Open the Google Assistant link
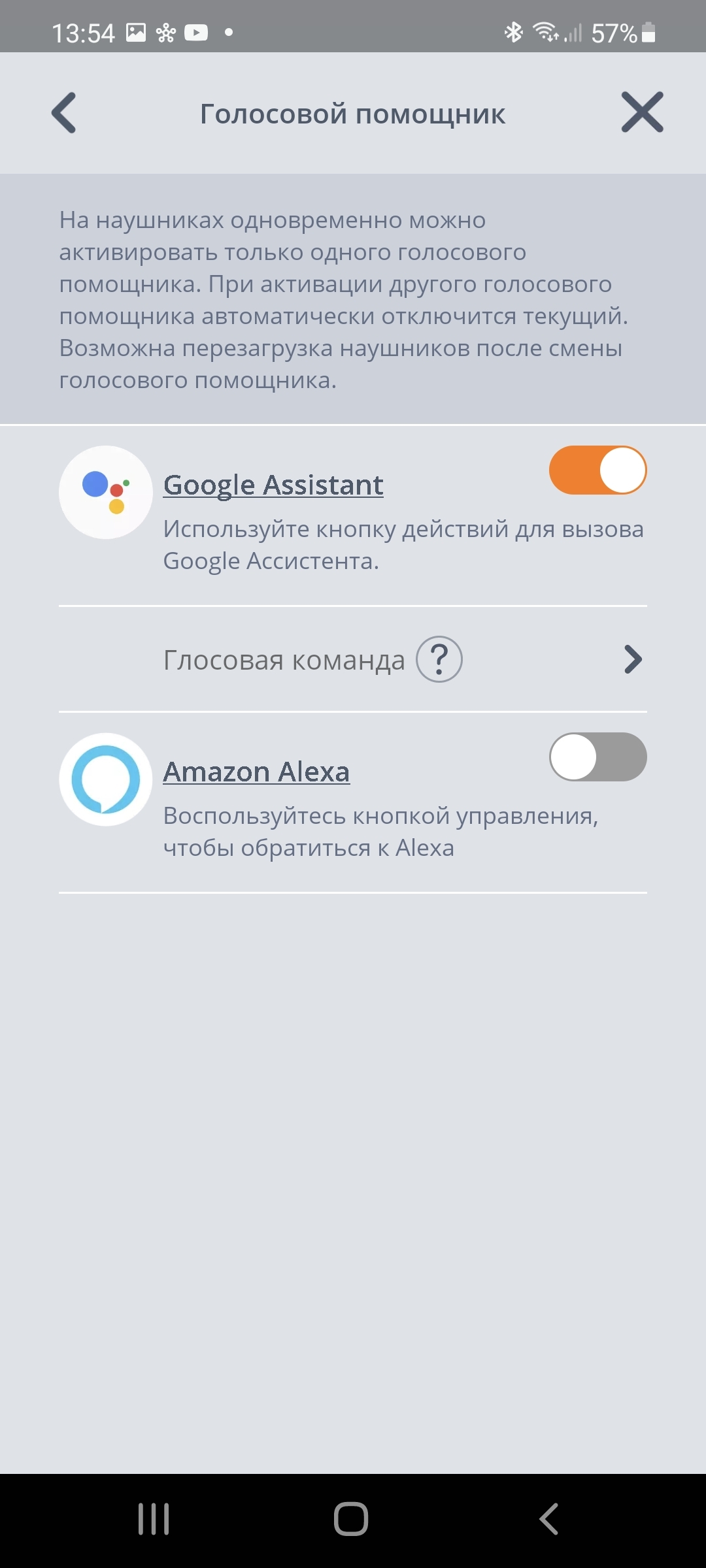706x1568 pixels. coord(273,485)
